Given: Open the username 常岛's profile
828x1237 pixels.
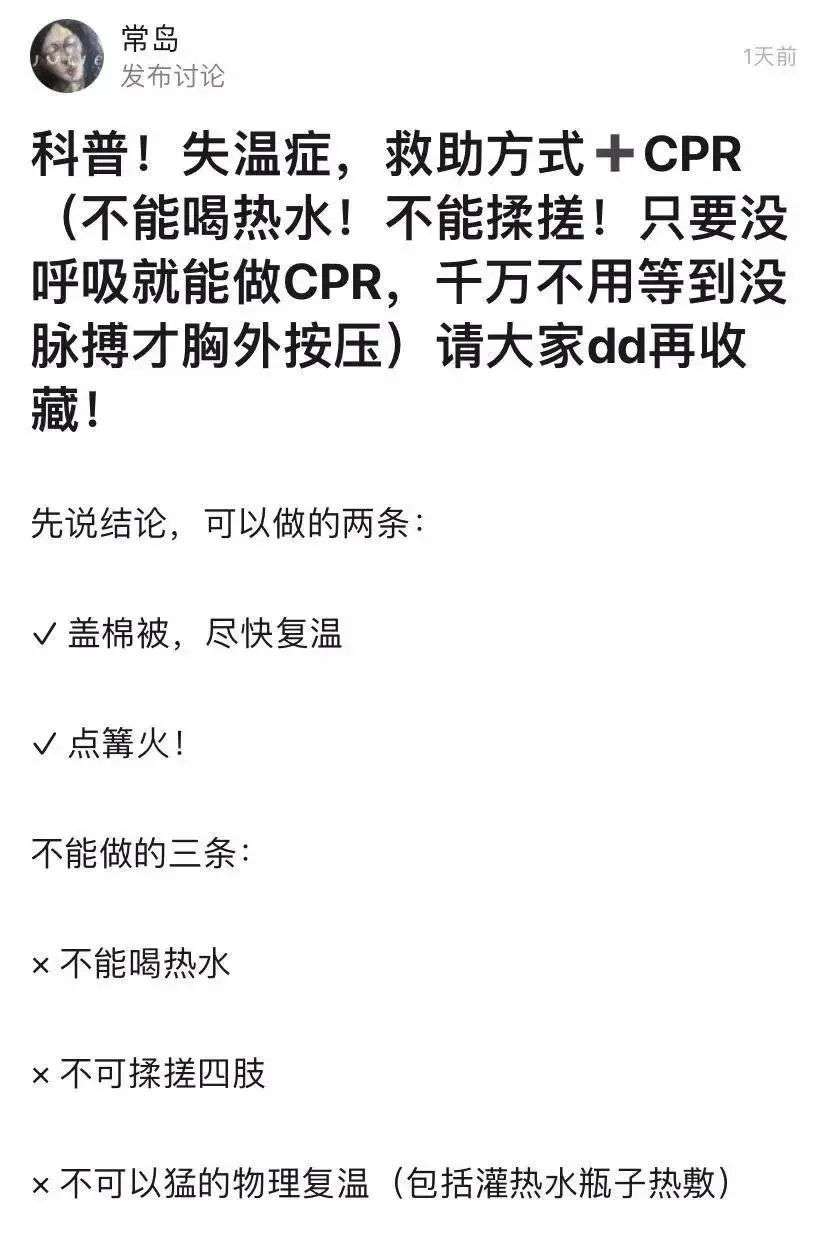Looking at the screenshot, I should coord(150,39).
